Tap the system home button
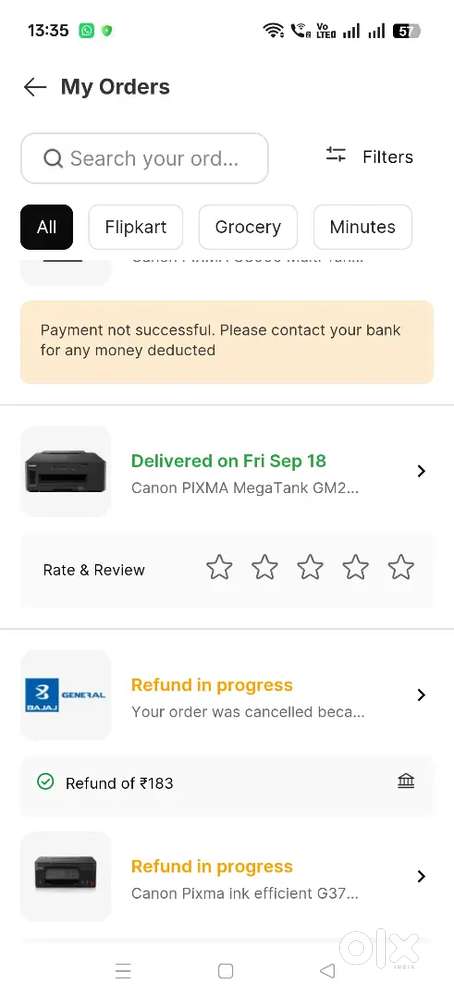Screen dimensions: 454x999 pos(225,971)
